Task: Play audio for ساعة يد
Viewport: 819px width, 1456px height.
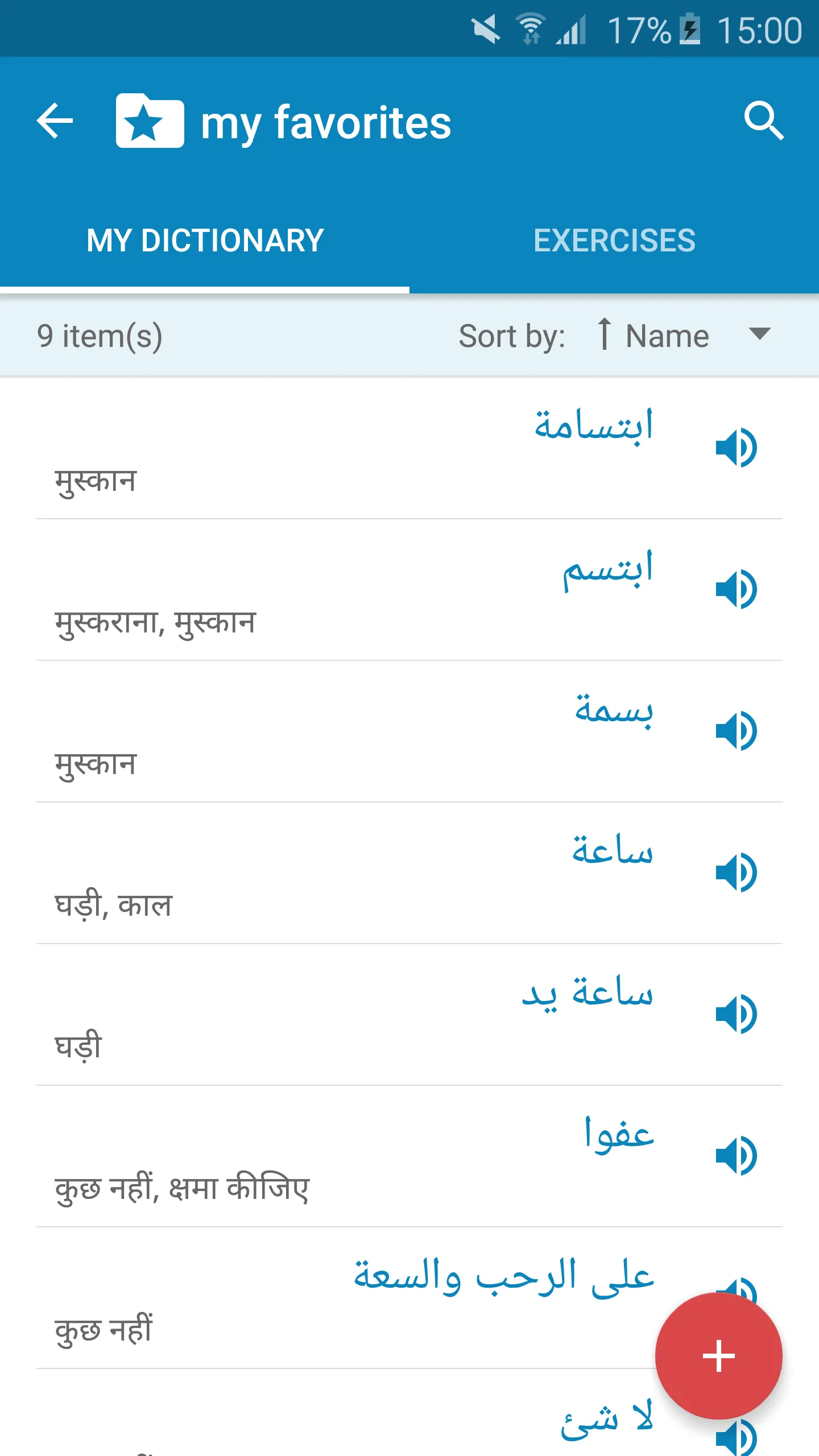Action: click(736, 1014)
